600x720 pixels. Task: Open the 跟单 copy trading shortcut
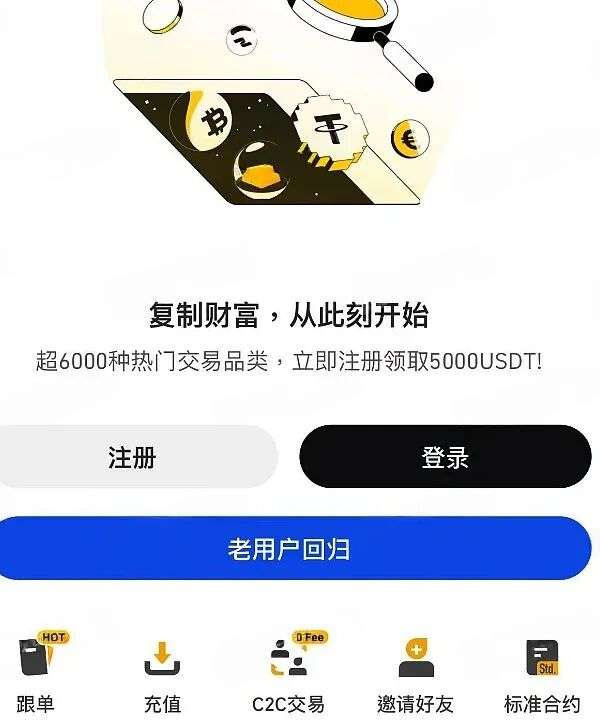[x=37, y=668]
